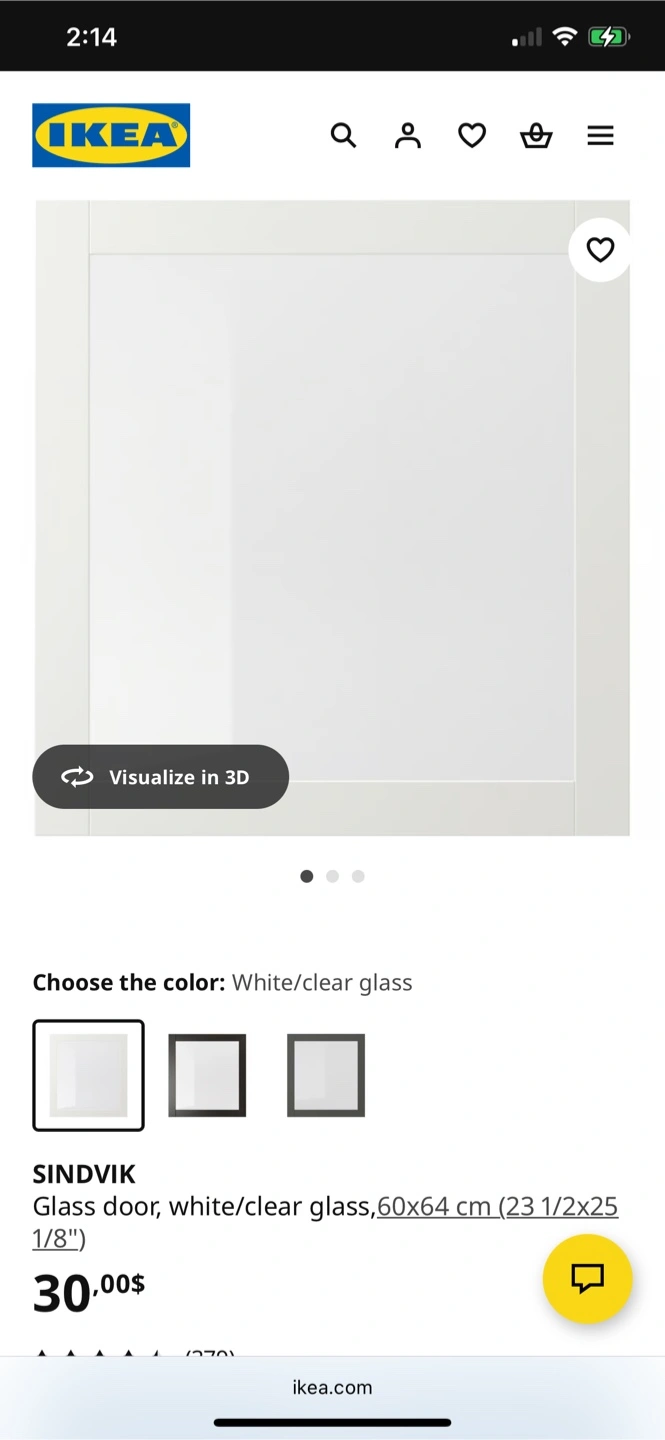Select the black frame color swatch

pos(207,1075)
